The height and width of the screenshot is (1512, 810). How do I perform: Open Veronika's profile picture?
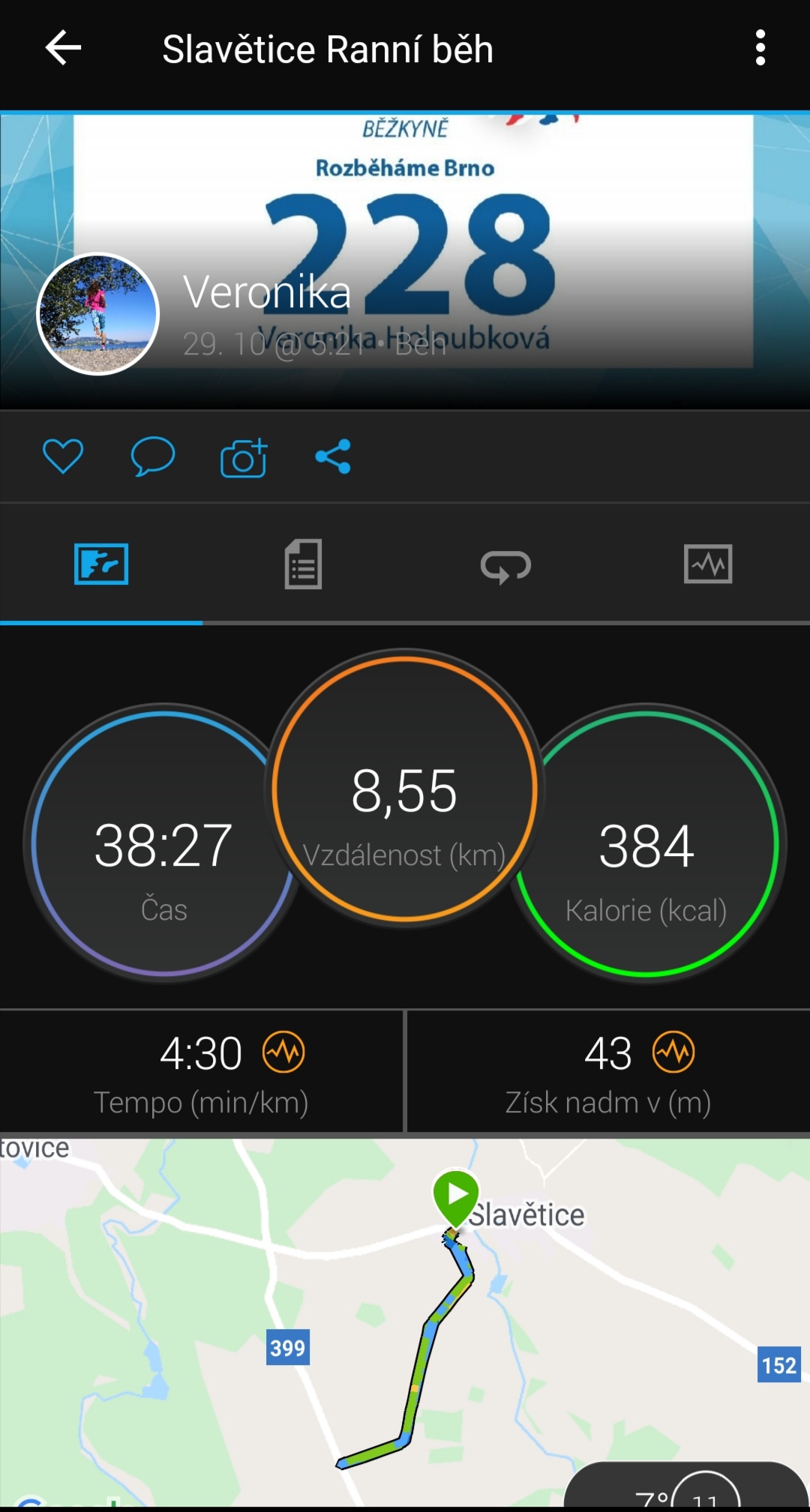(x=98, y=314)
